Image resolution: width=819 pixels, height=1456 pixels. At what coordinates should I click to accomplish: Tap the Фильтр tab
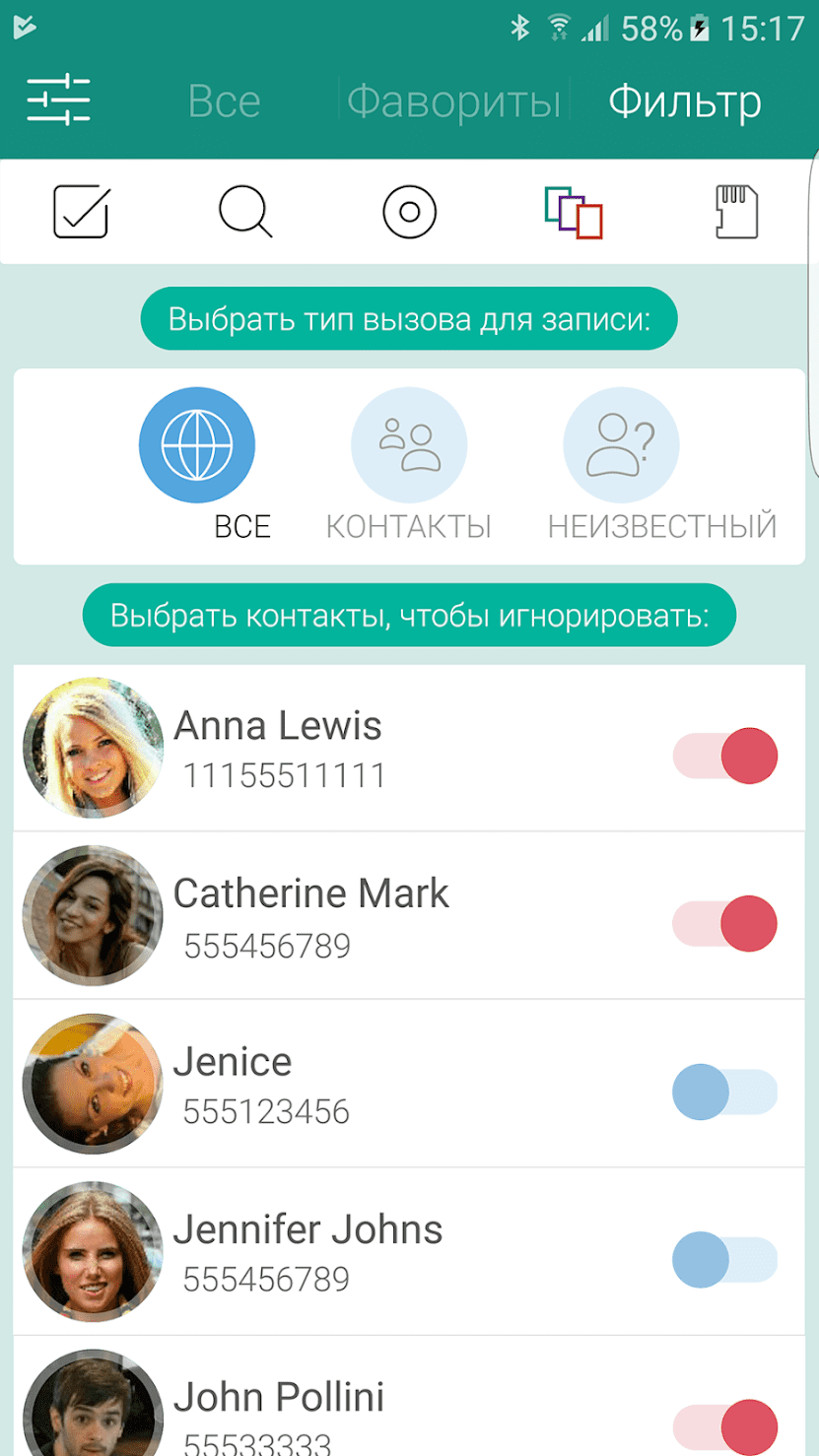684,102
